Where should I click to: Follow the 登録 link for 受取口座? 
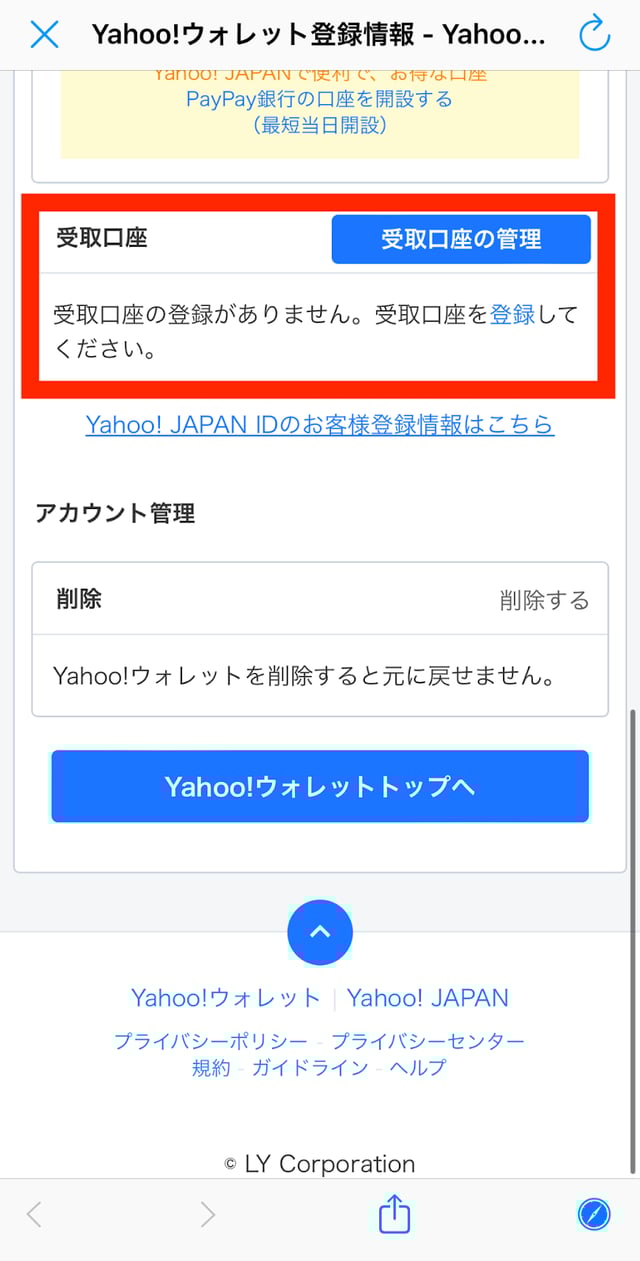(x=513, y=316)
